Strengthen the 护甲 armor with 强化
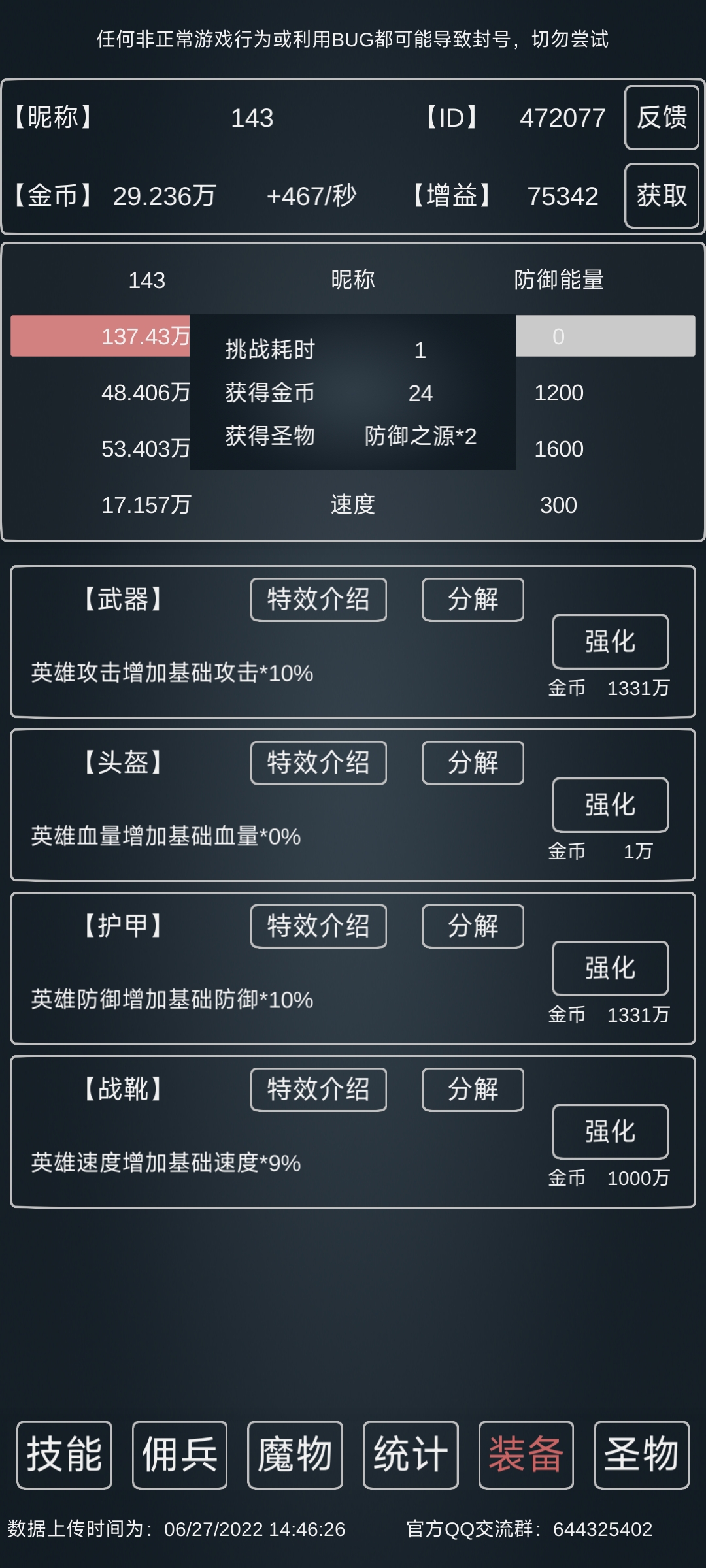 coord(609,969)
